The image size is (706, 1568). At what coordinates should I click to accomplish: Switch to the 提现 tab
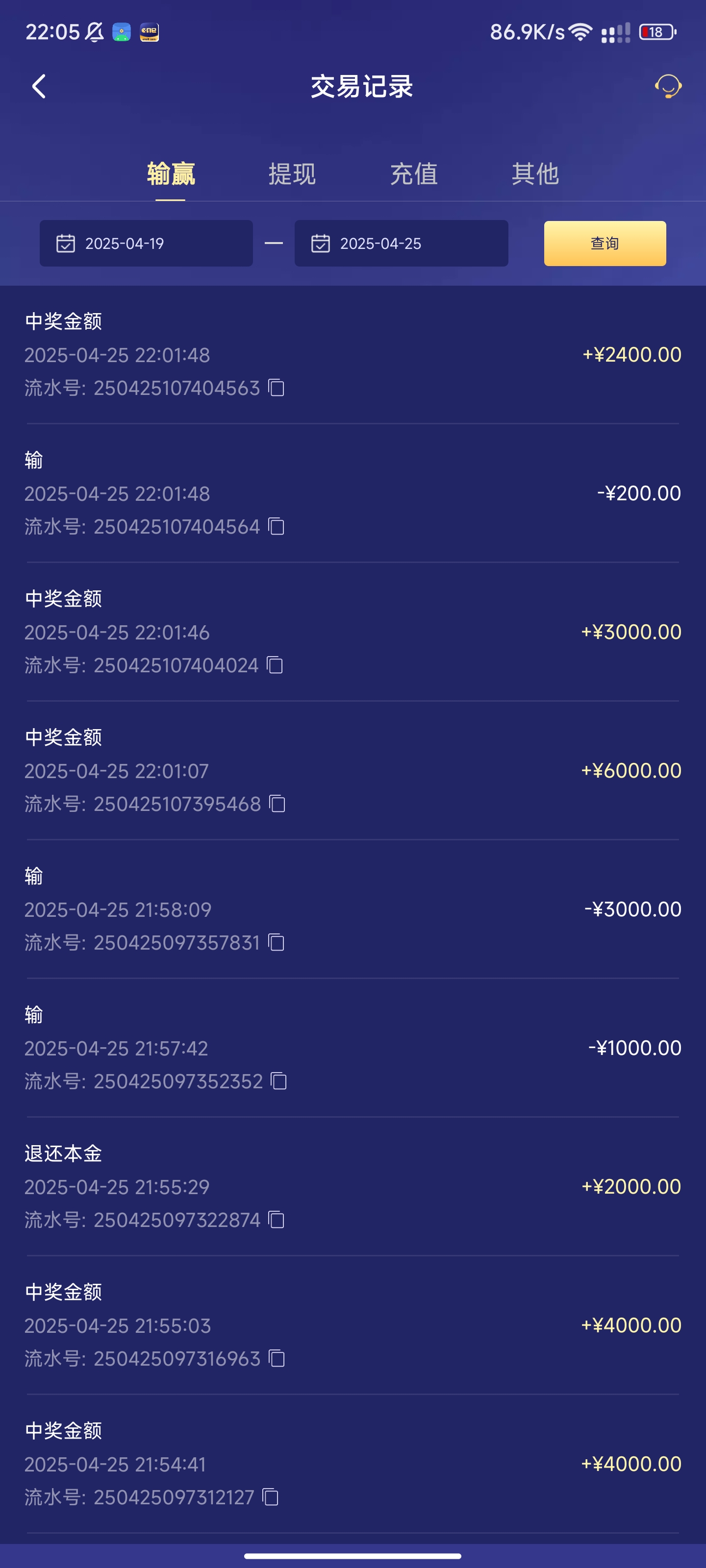point(292,174)
